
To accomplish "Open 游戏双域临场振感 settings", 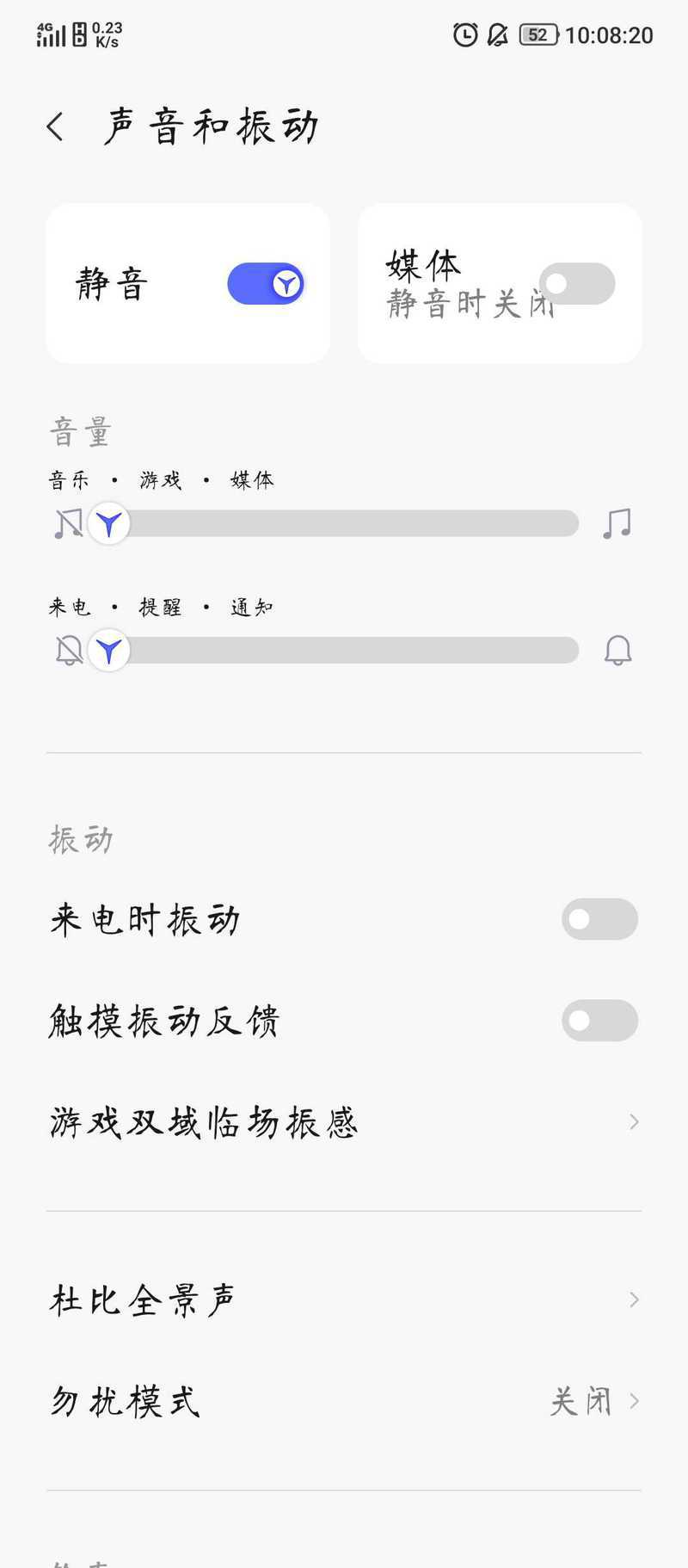I will [344, 1122].
